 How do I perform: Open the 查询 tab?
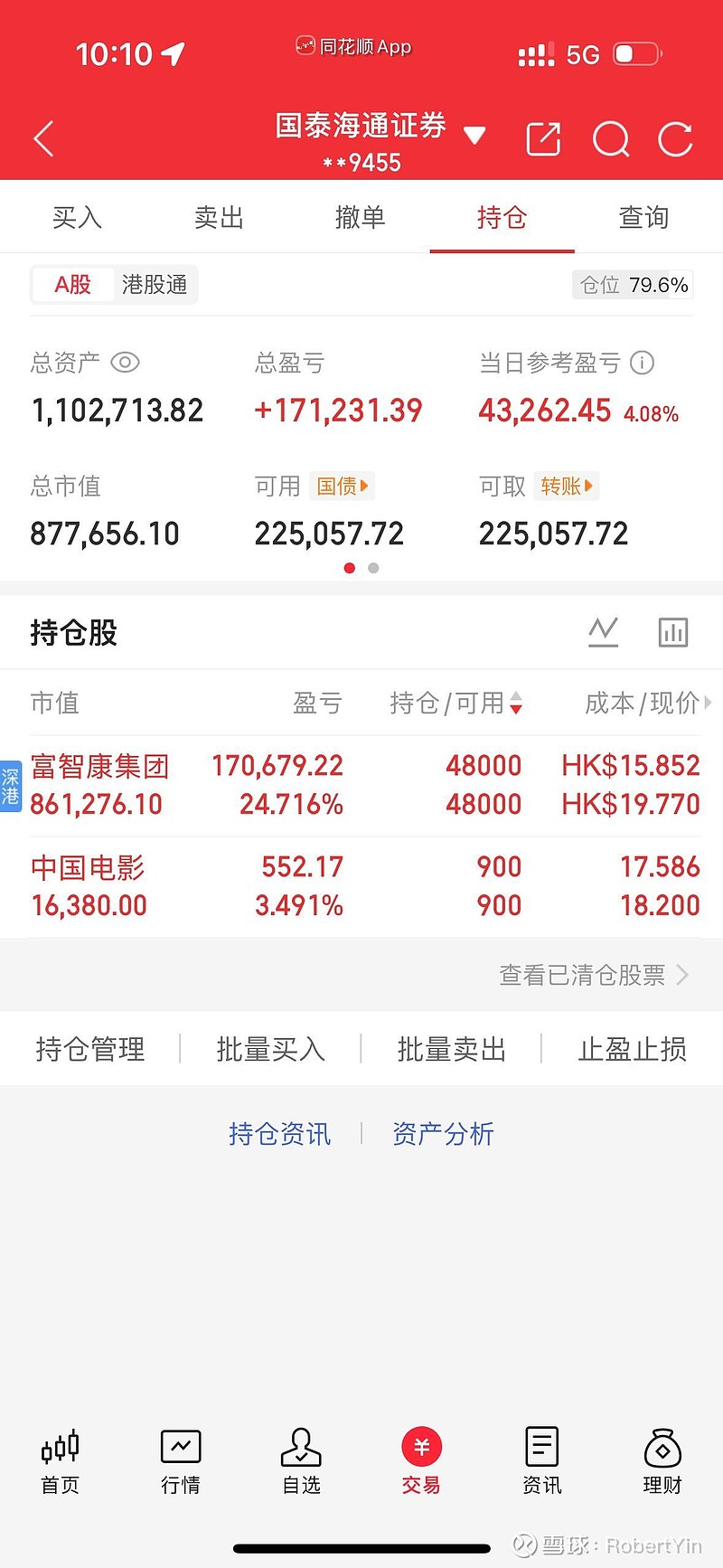[x=643, y=217]
